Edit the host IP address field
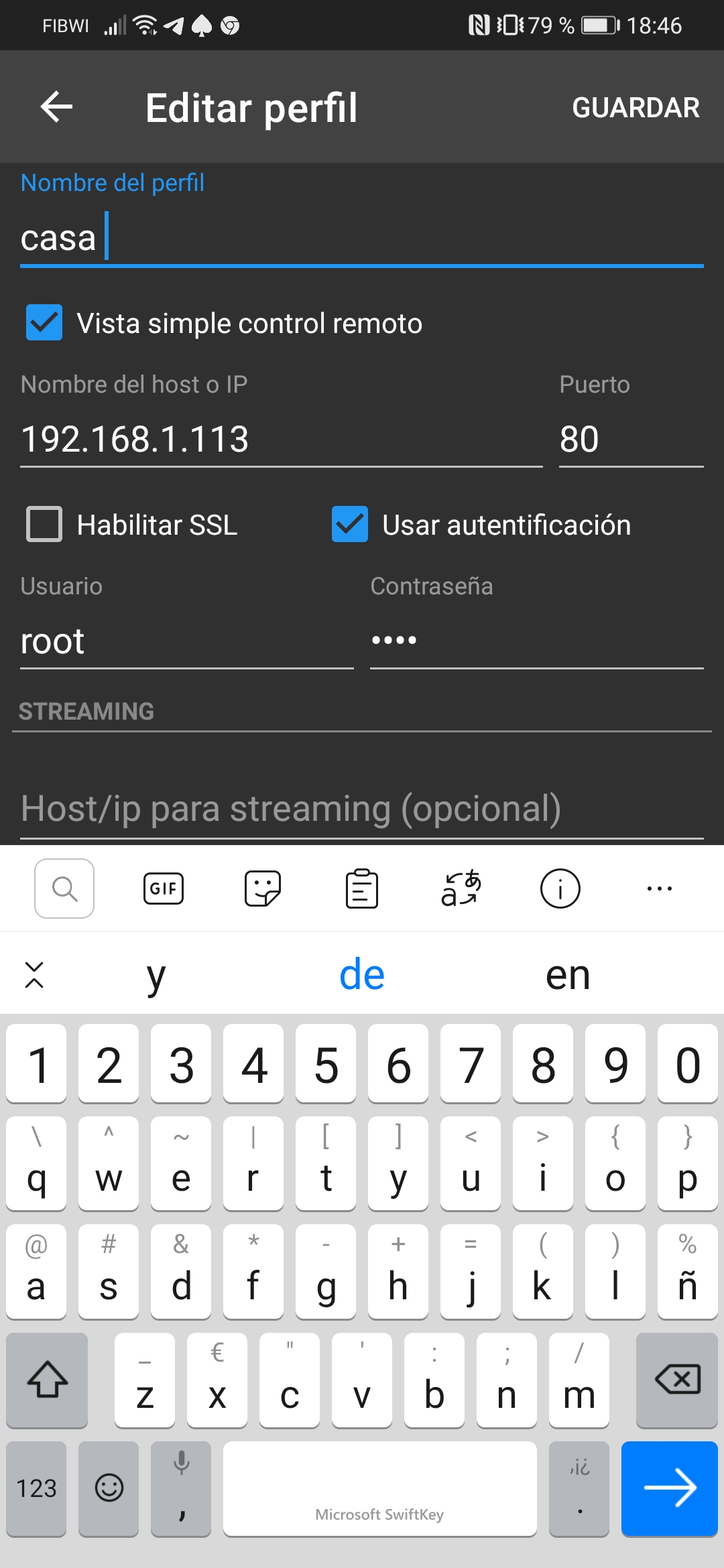This screenshot has height=1568, width=724. tap(282, 440)
